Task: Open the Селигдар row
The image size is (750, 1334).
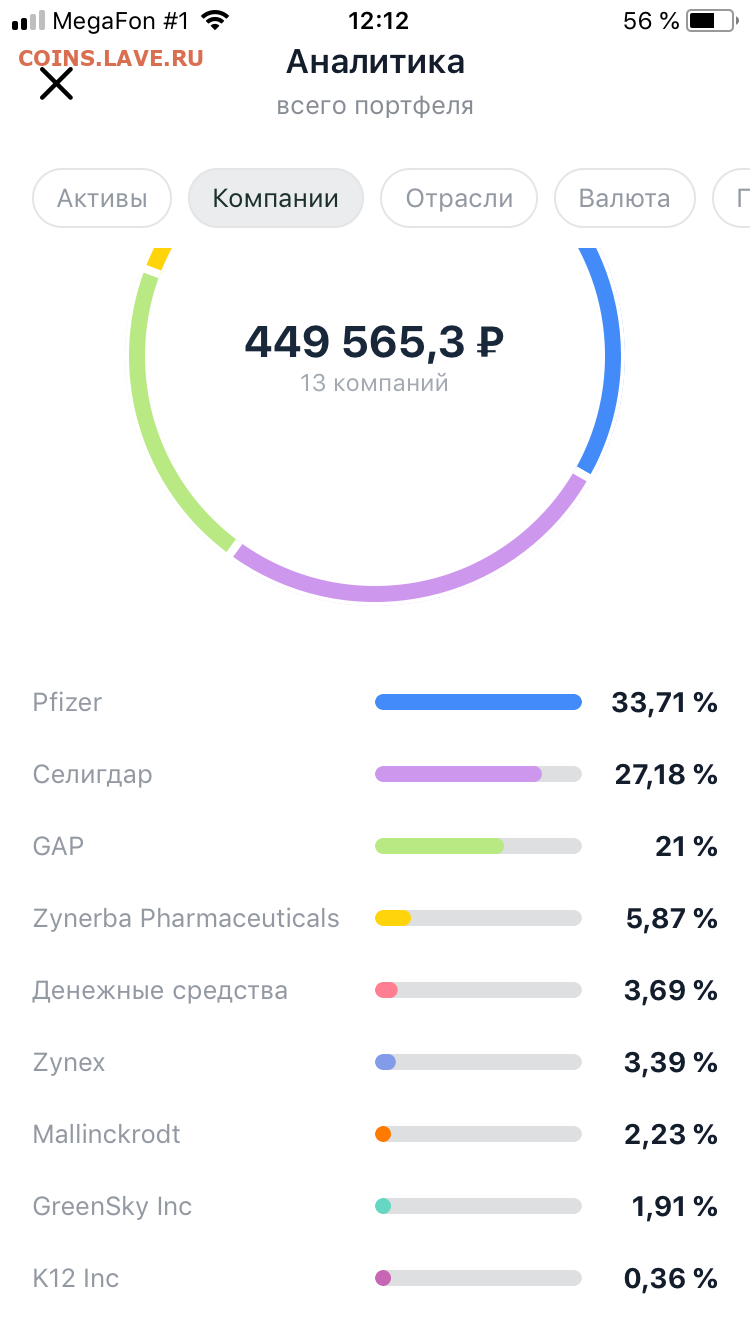Action: [375, 774]
